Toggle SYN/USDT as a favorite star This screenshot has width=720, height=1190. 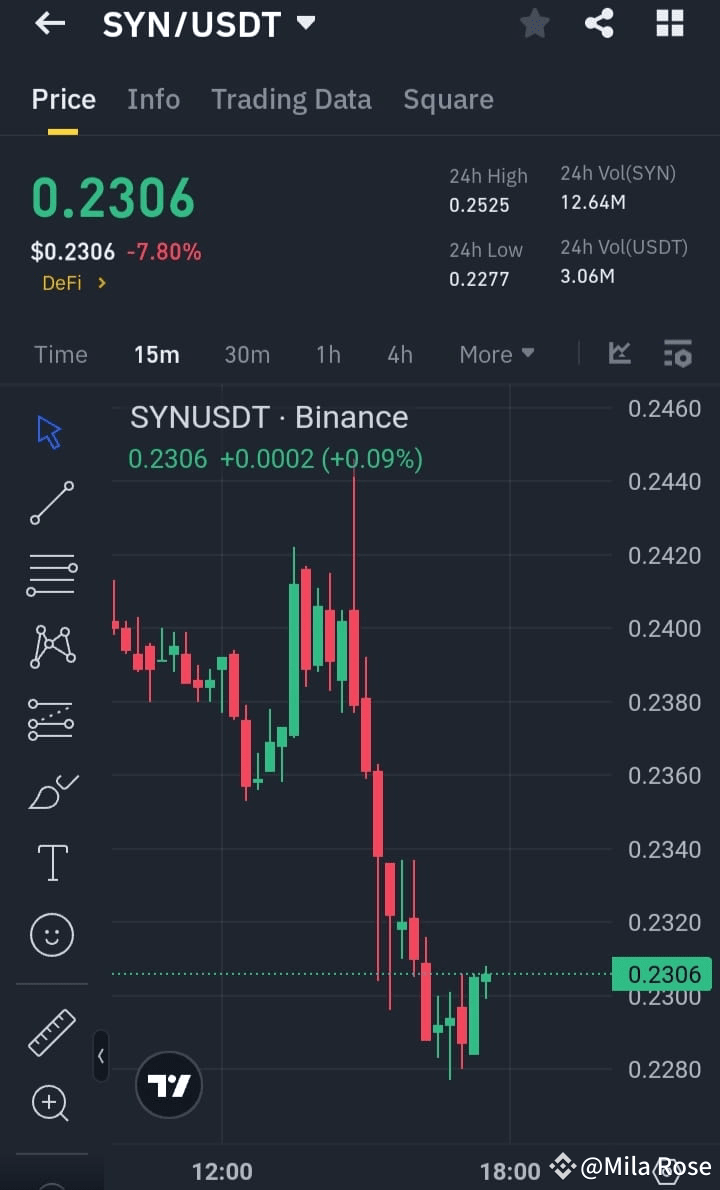click(534, 23)
